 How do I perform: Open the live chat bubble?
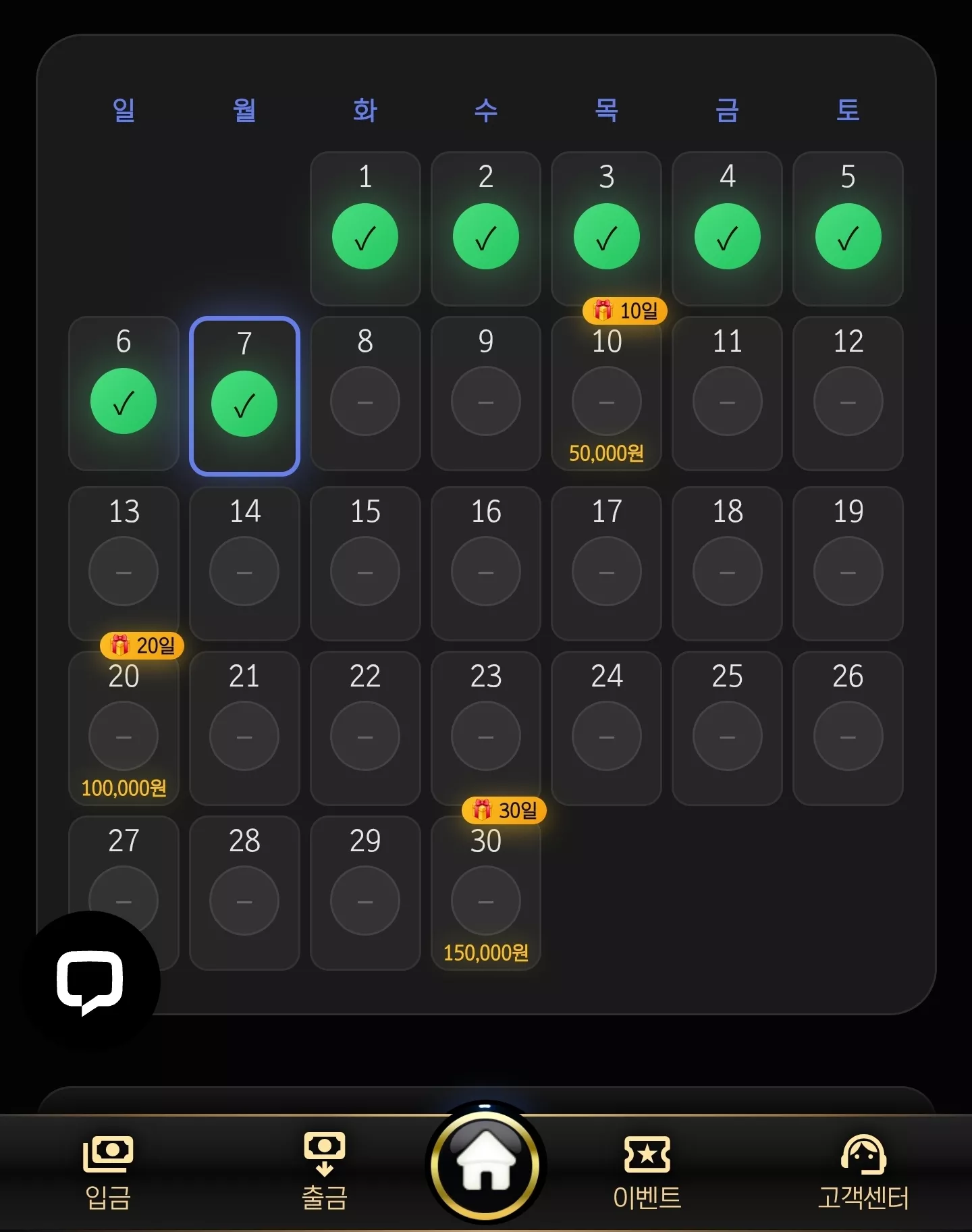pyautogui.click(x=90, y=981)
